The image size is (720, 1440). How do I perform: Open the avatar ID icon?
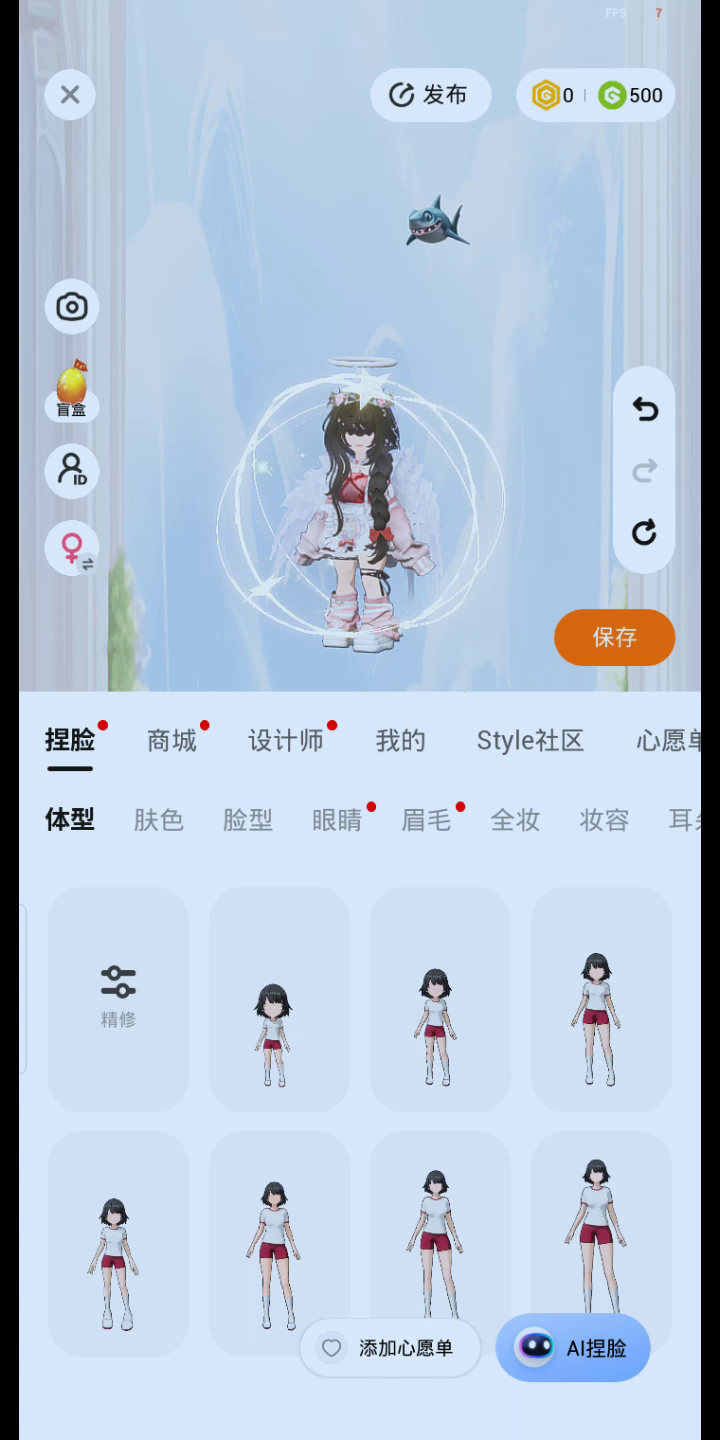(72, 470)
